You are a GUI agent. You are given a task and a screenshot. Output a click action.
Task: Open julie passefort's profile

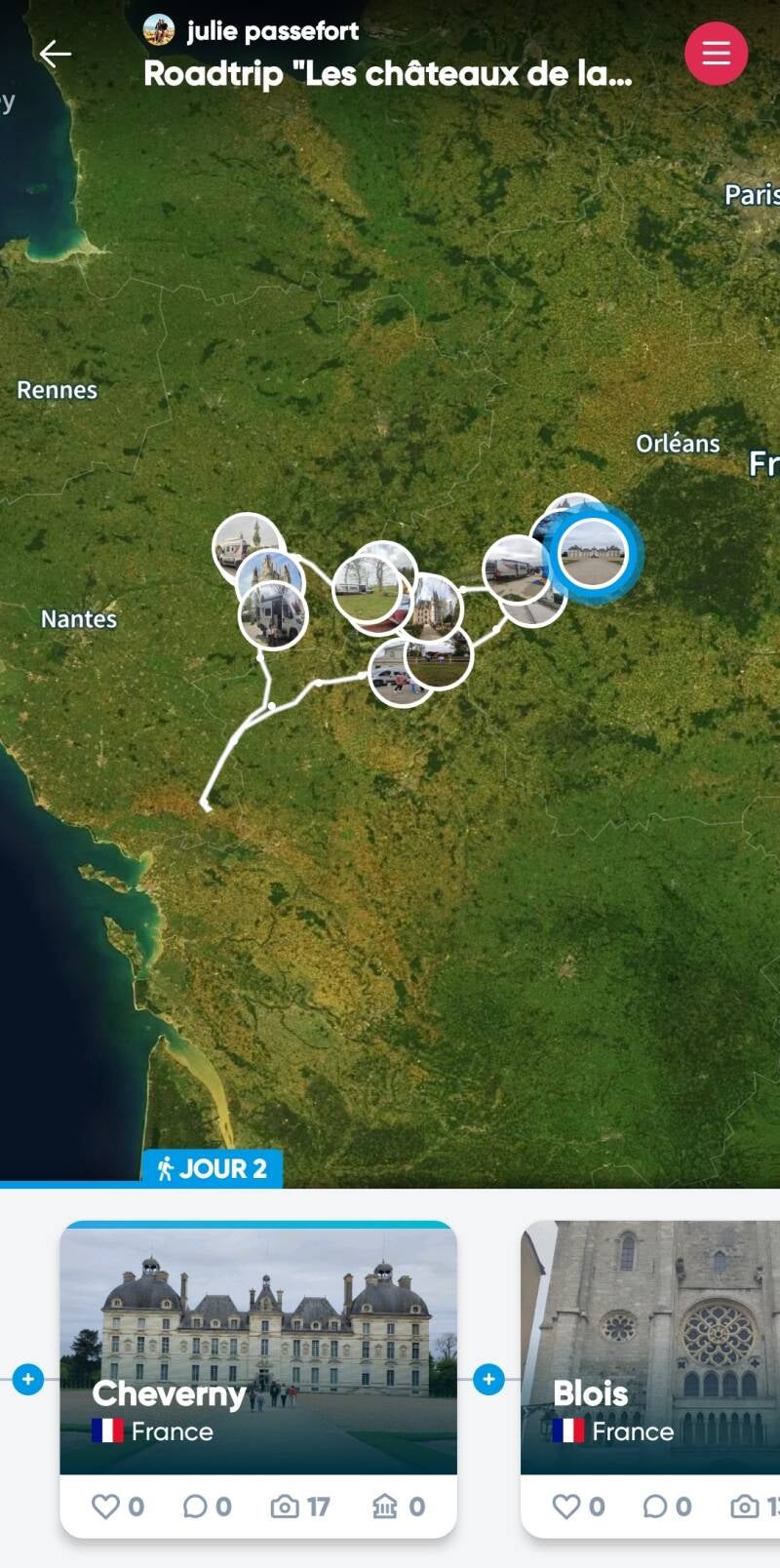click(x=252, y=31)
